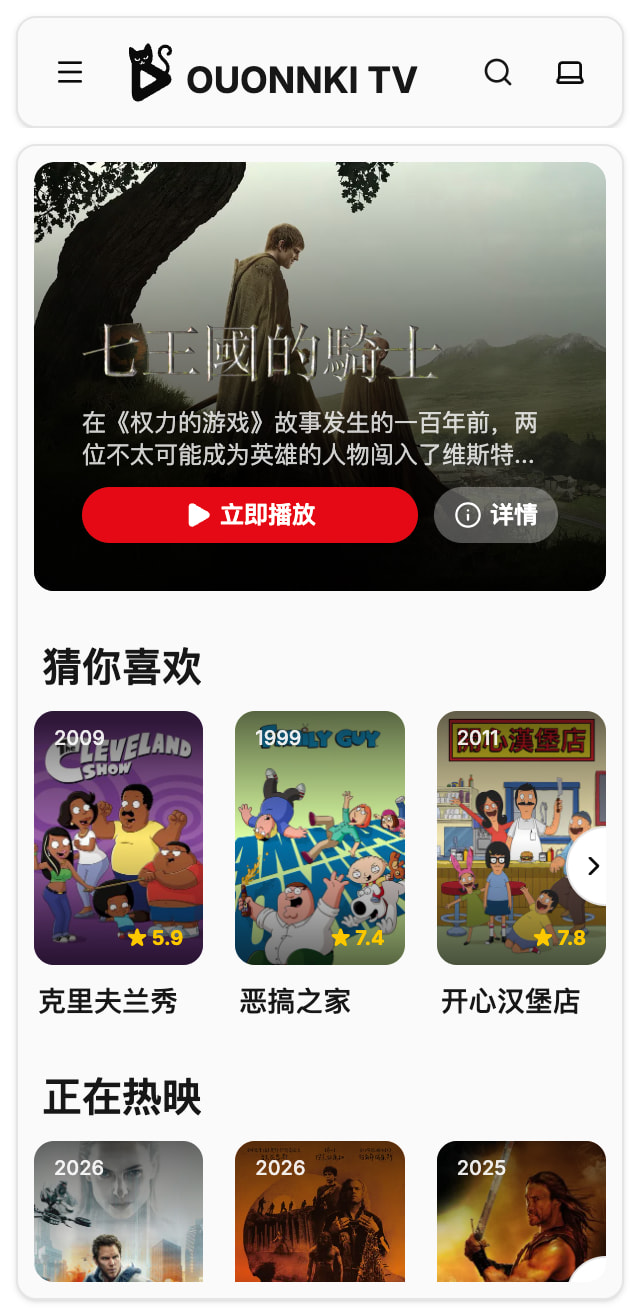640x1316 pixels.
Task: Tap the laptop icon in the header
Action: pos(570,72)
